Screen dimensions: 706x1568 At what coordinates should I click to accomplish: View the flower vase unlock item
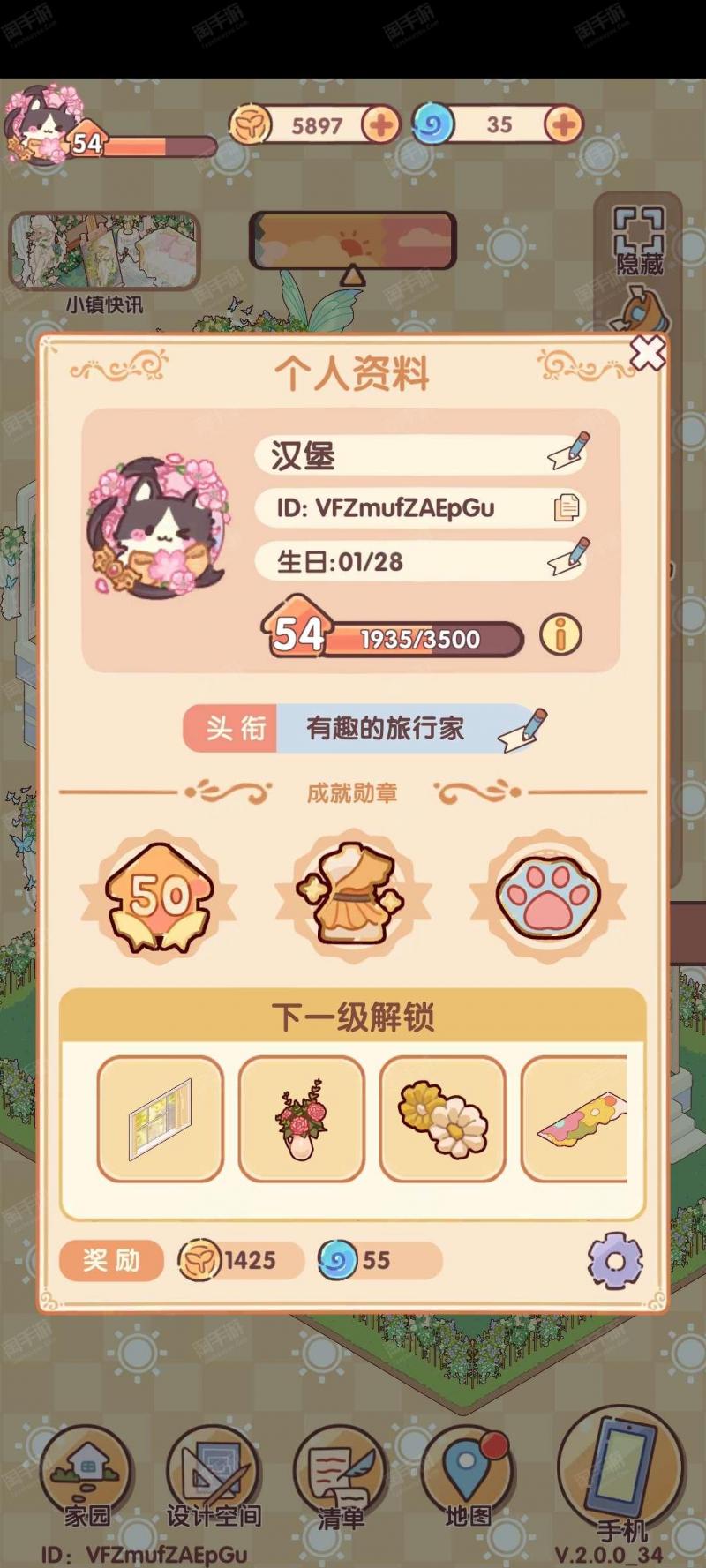(x=301, y=1119)
